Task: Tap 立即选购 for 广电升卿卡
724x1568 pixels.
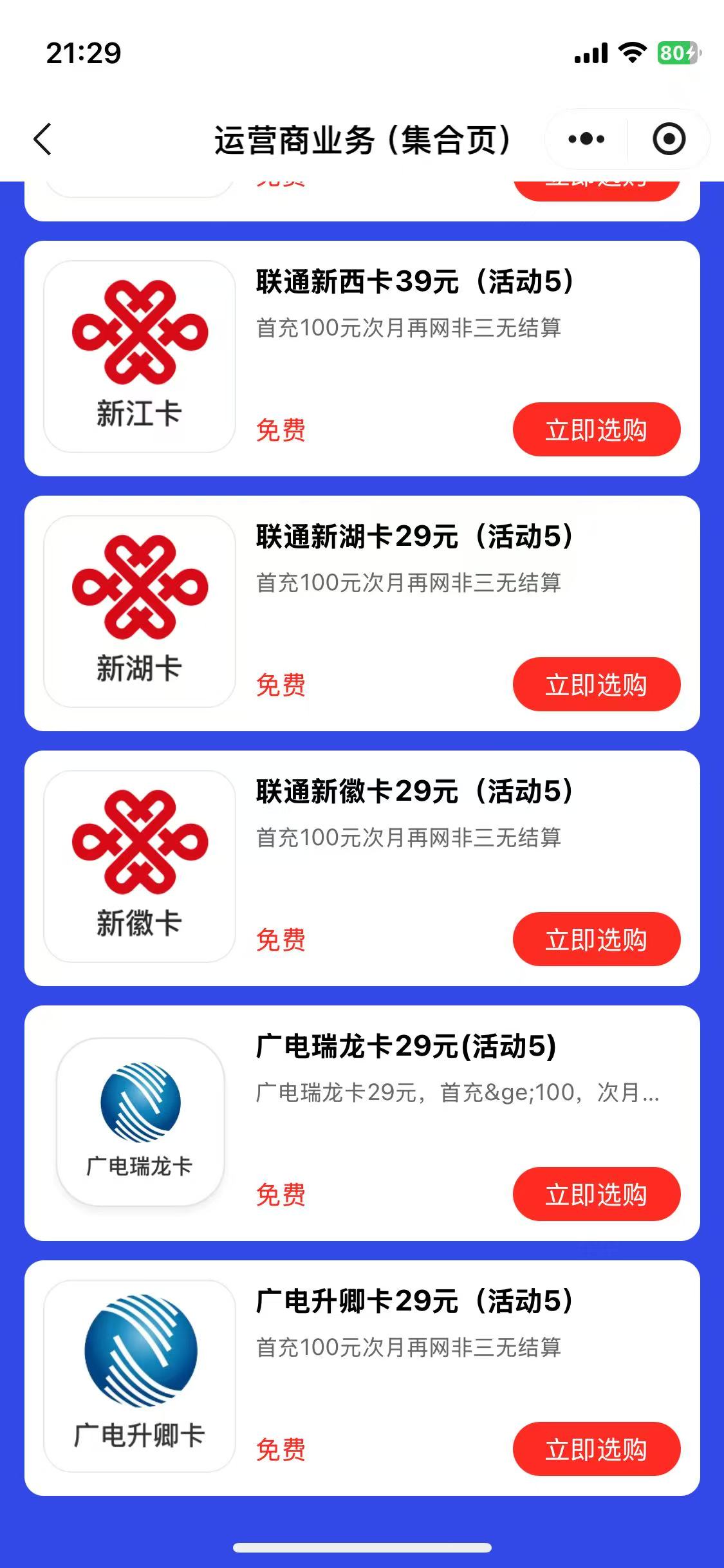Action: pyautogui.click(x=597, y=1450)
